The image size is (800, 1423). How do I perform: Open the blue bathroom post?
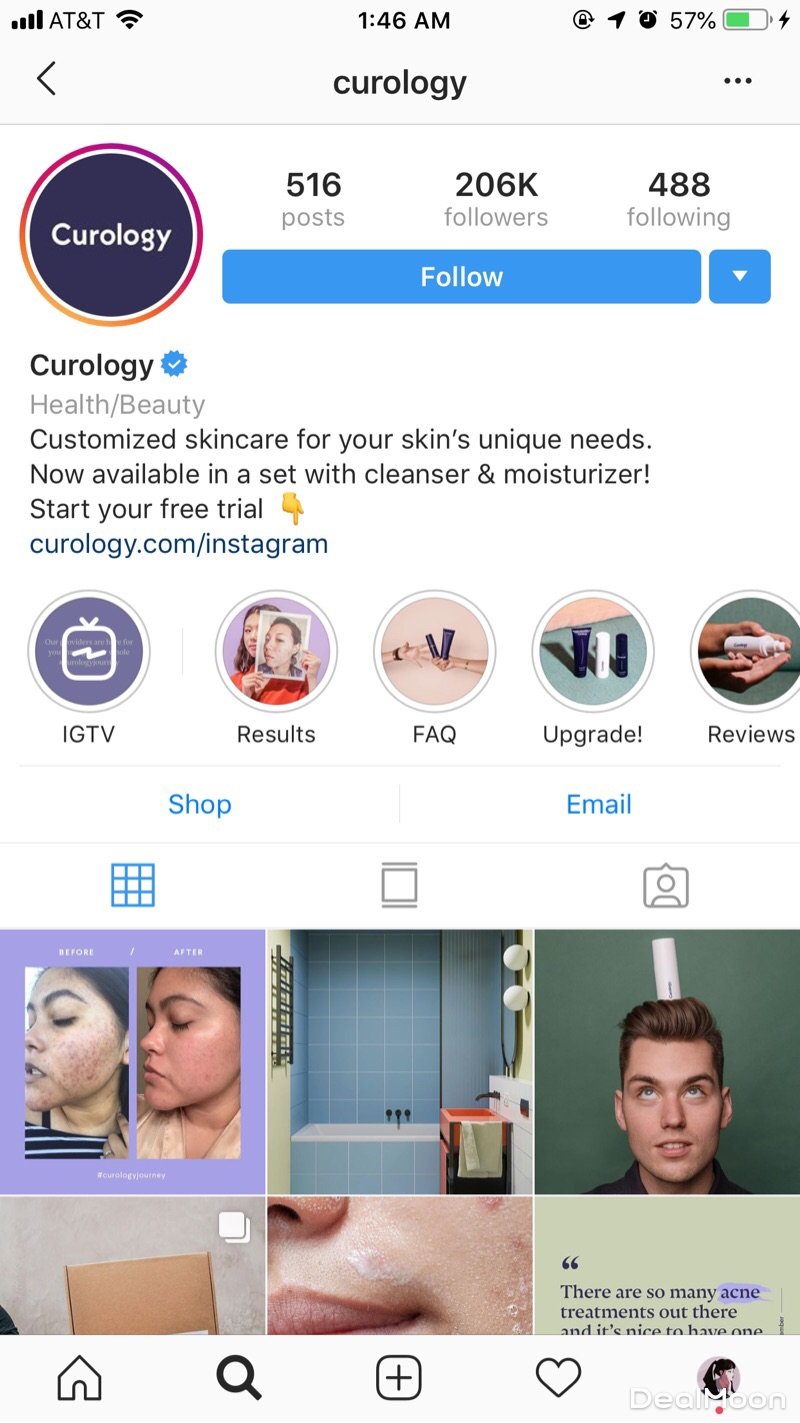tap(400, 1061)
